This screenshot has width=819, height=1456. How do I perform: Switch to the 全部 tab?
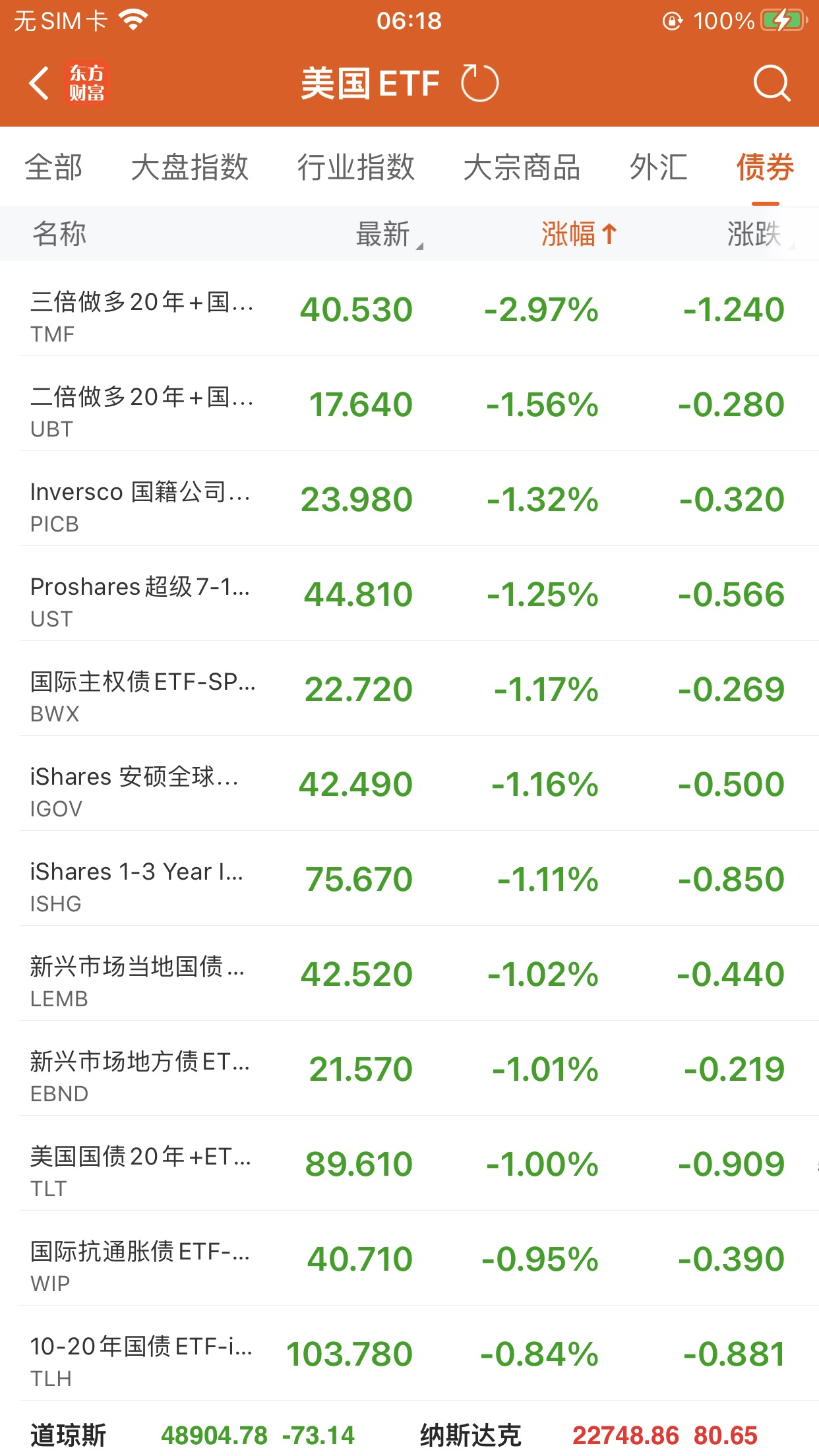(54, 167)
